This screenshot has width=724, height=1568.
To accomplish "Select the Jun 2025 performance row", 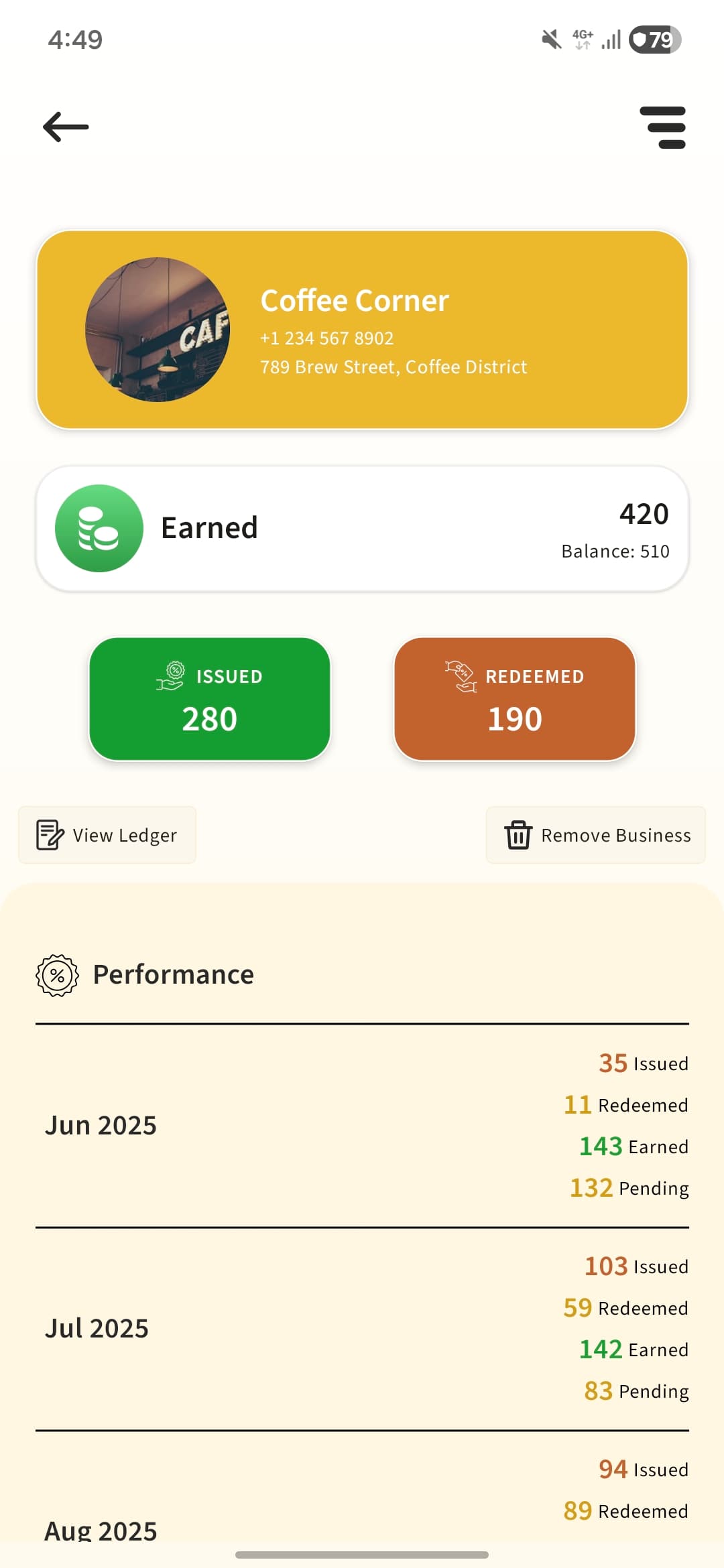I will click(x=362, y=1126).
